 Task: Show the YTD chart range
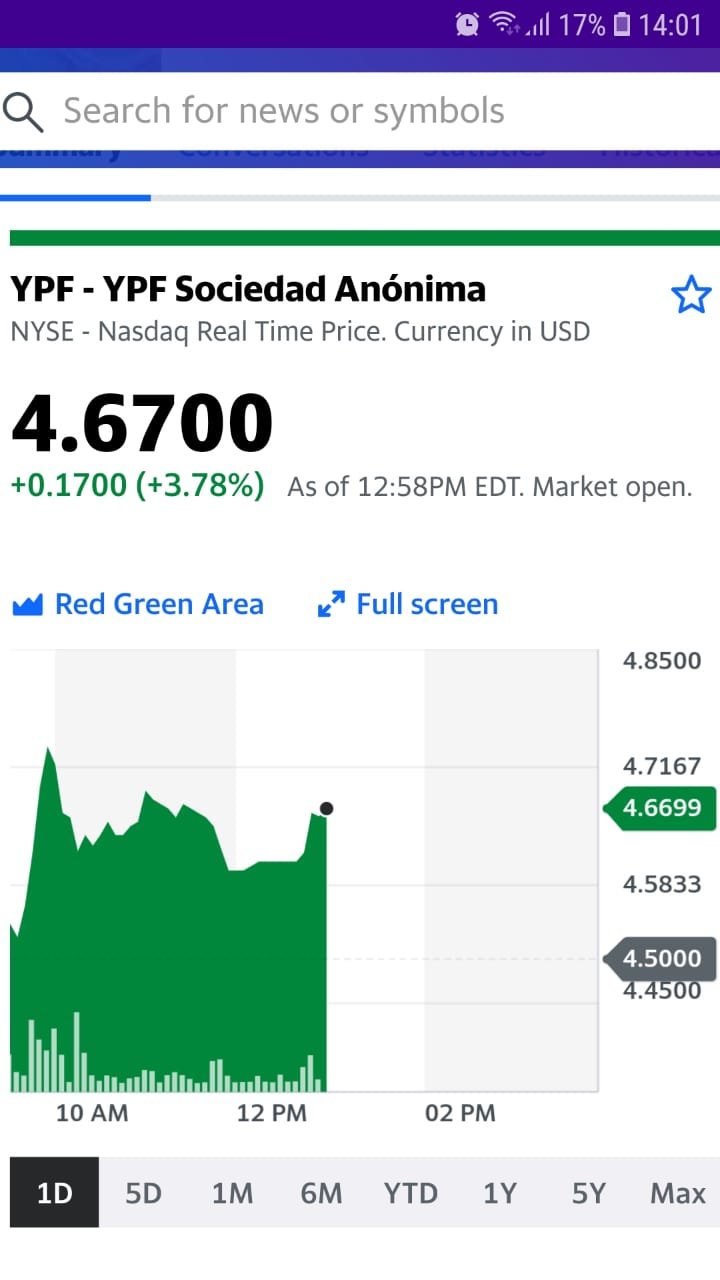click(x=411, y=1193)
